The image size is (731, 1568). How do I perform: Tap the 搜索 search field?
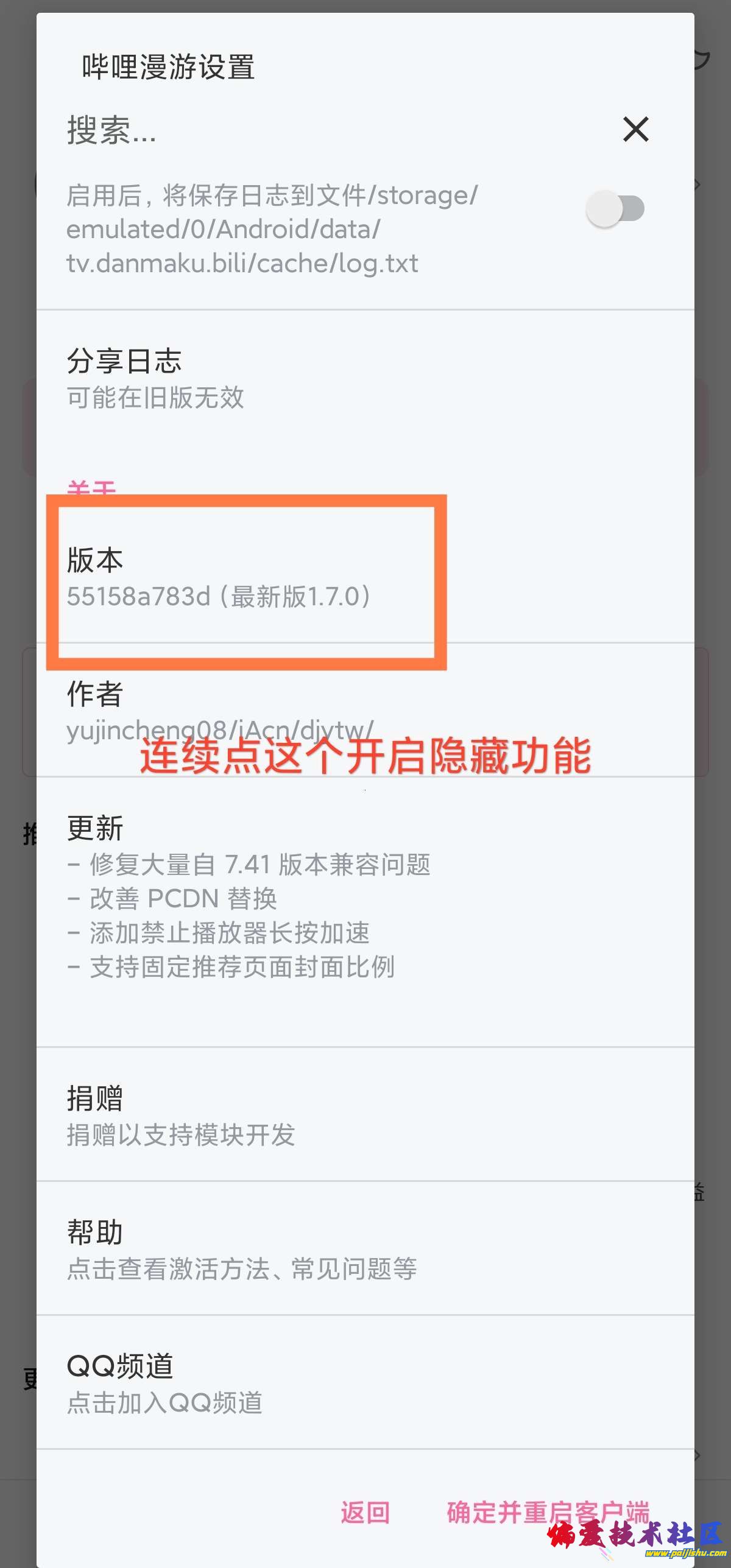(305, 130)
